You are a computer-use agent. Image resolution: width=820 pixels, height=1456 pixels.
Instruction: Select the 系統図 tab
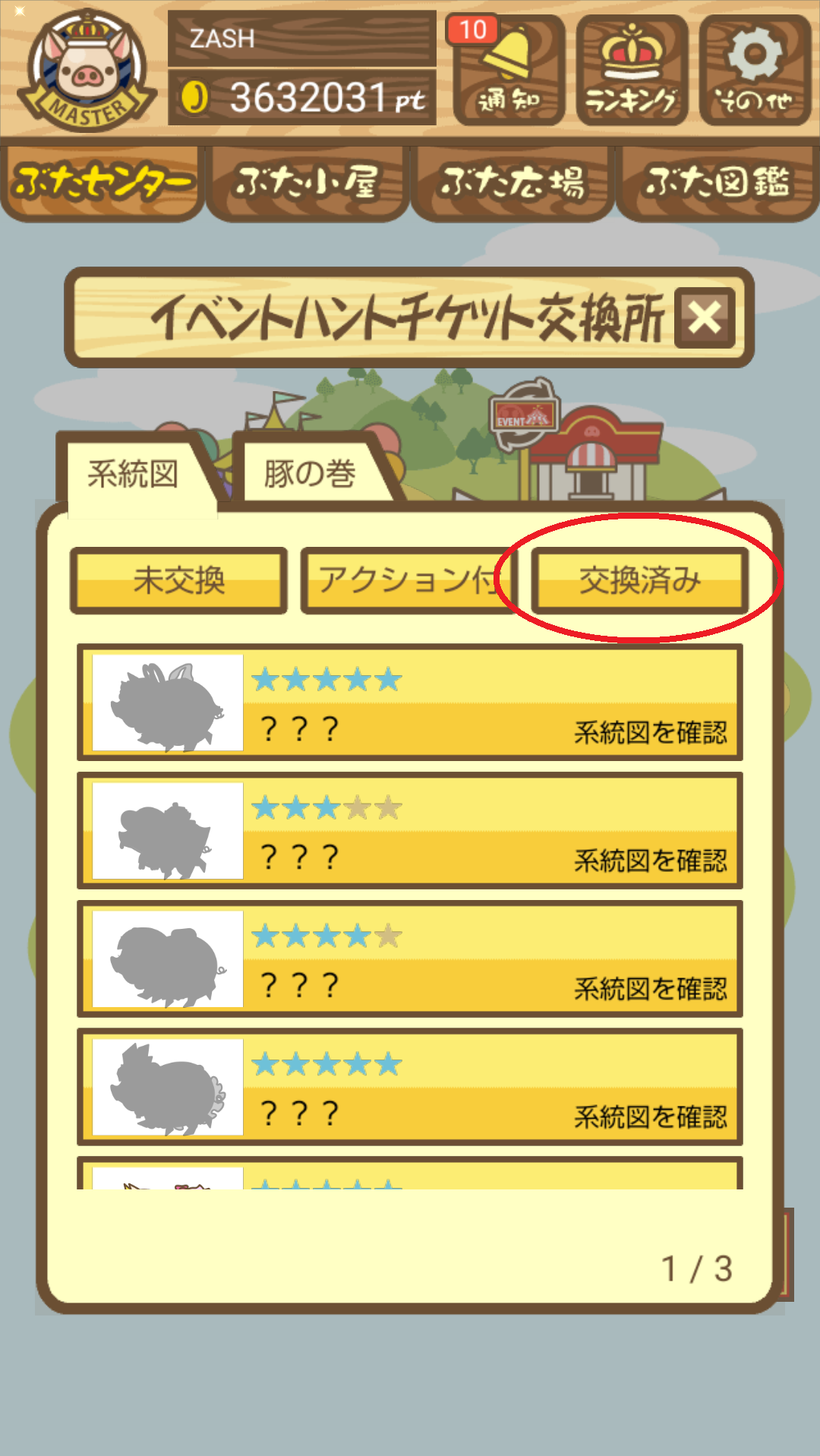tap(133, 475)
